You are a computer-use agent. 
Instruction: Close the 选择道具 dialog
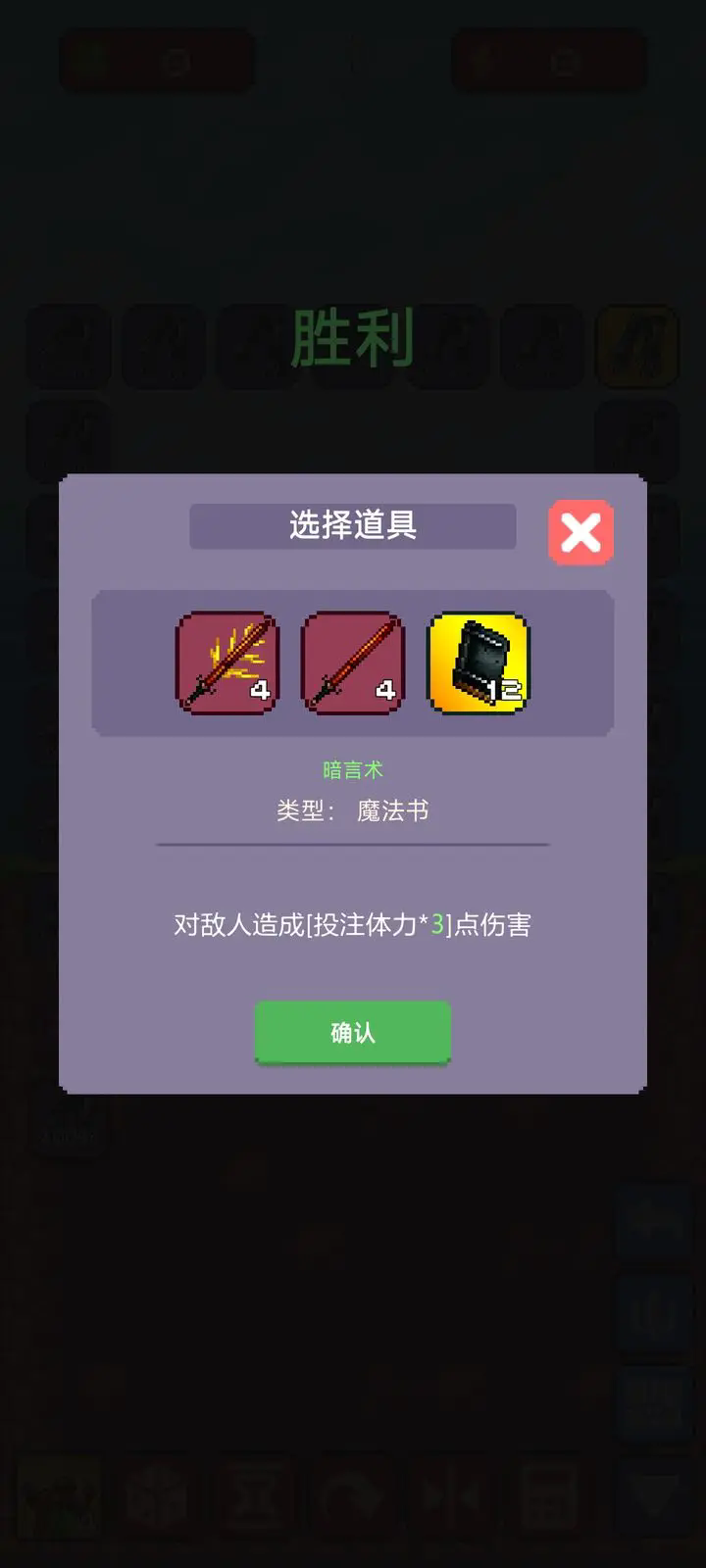click(580, 532)
